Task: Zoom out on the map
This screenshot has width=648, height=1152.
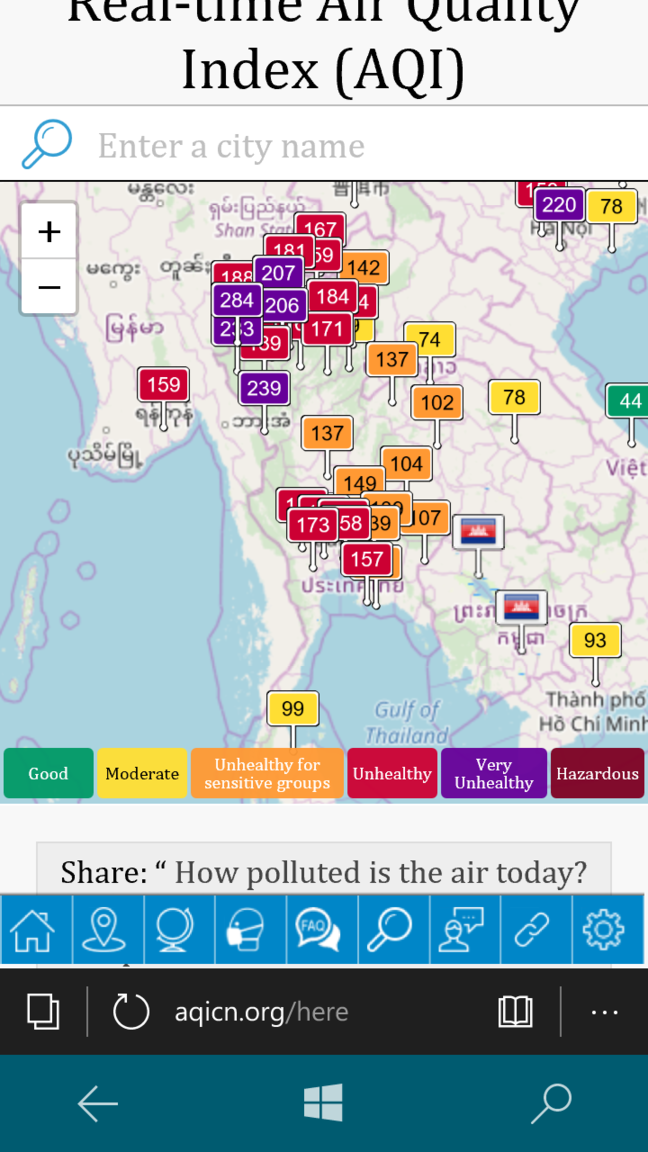Action: [49, 288]
